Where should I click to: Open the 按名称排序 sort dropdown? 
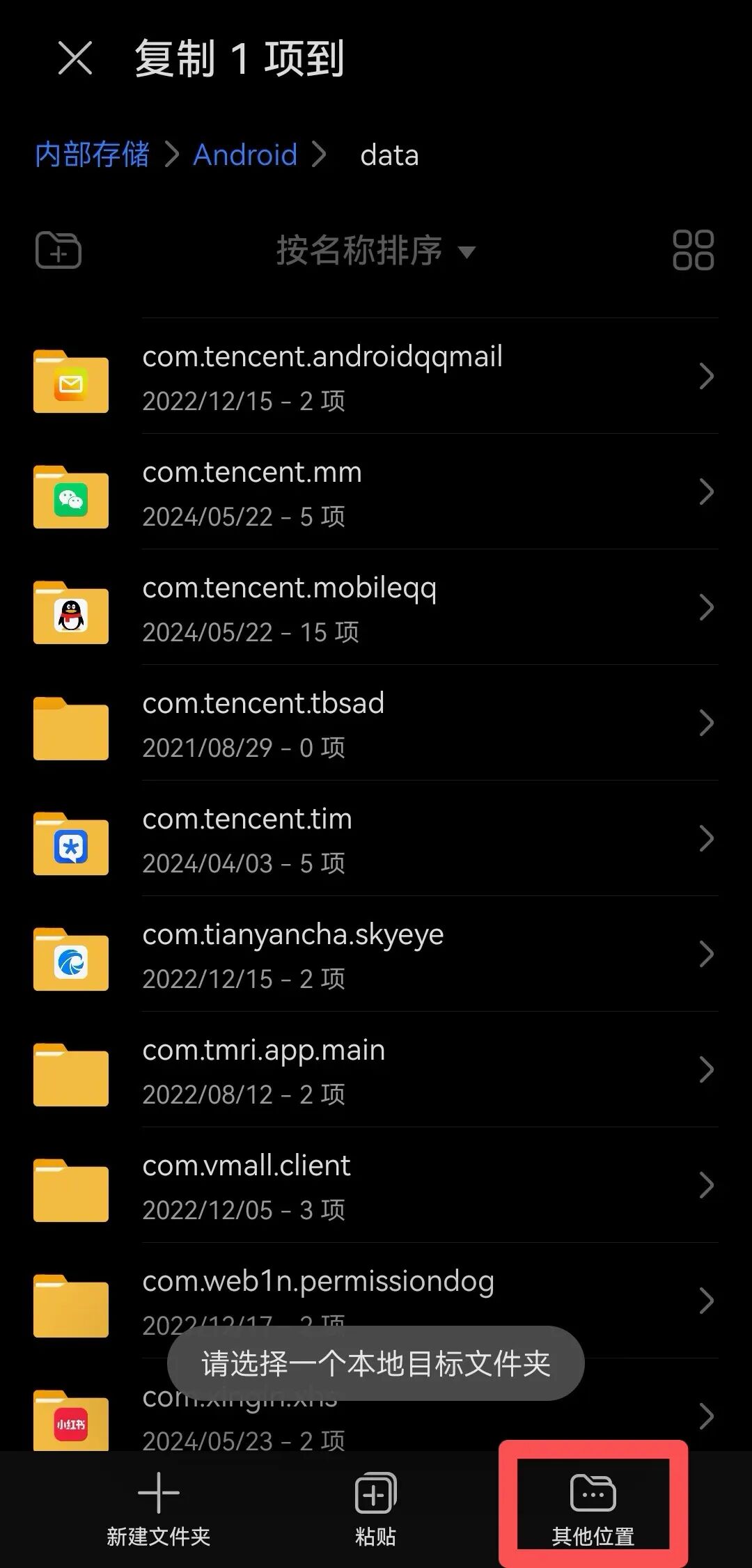[376, 250]
